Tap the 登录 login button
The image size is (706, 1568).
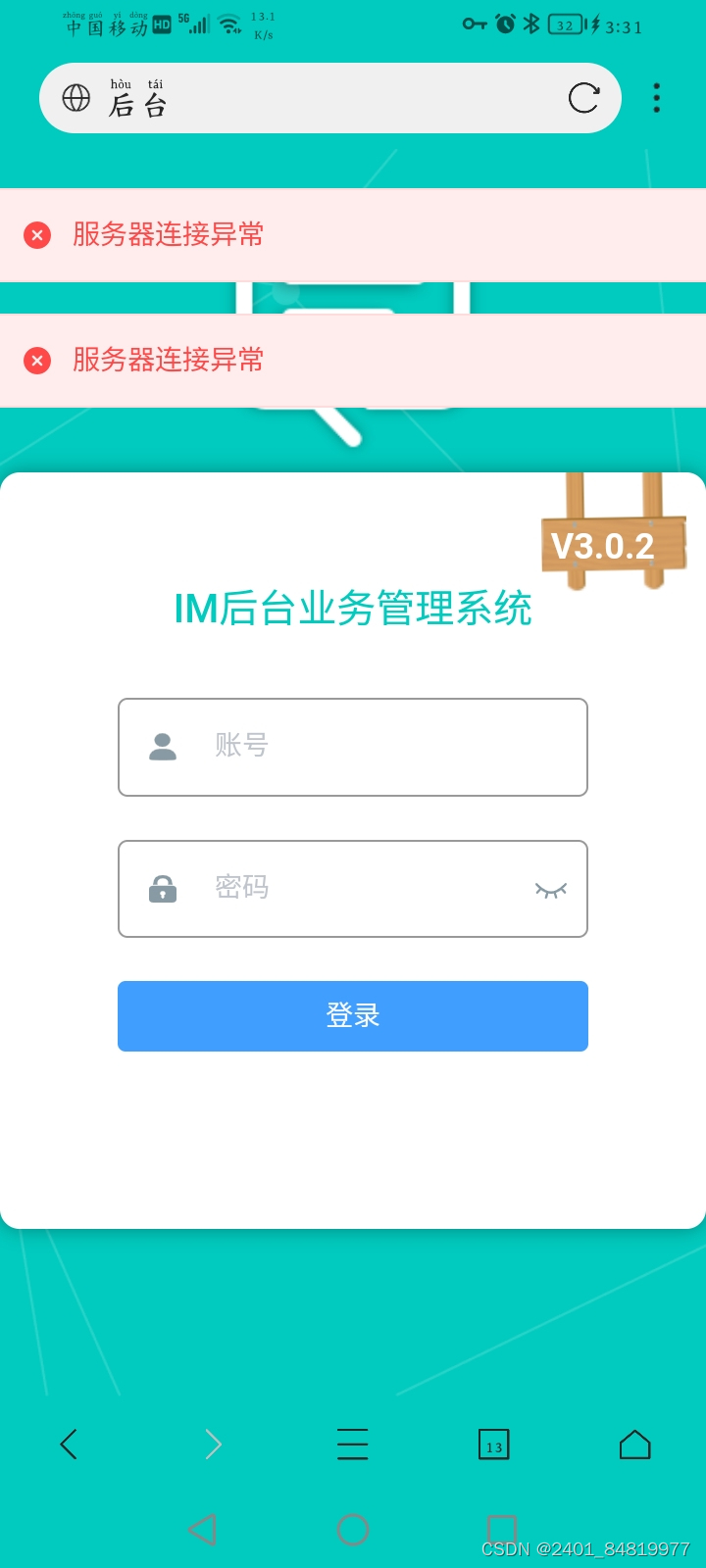pos(353,1016)
